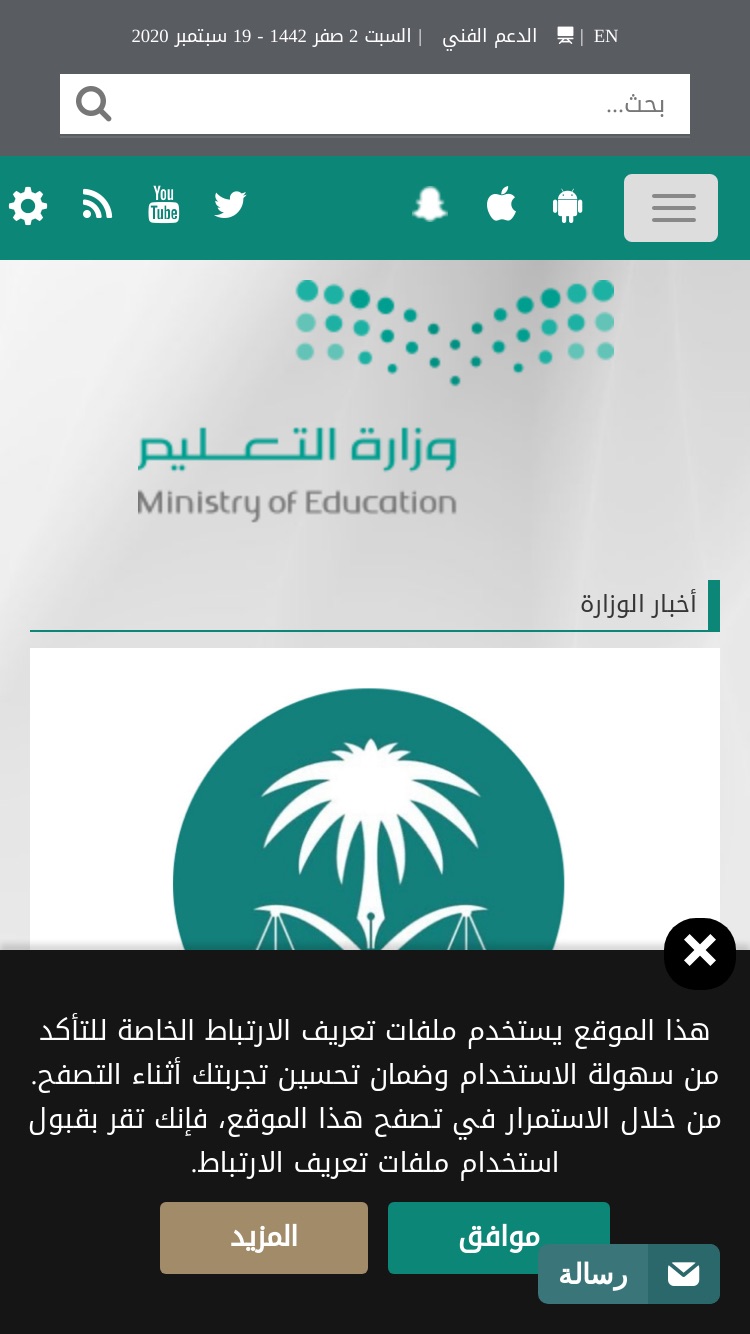Image resolution: width=750 pixels, height=1334 pixels.
Task: Open the Twitter page
Action: [x=230, y=205]
